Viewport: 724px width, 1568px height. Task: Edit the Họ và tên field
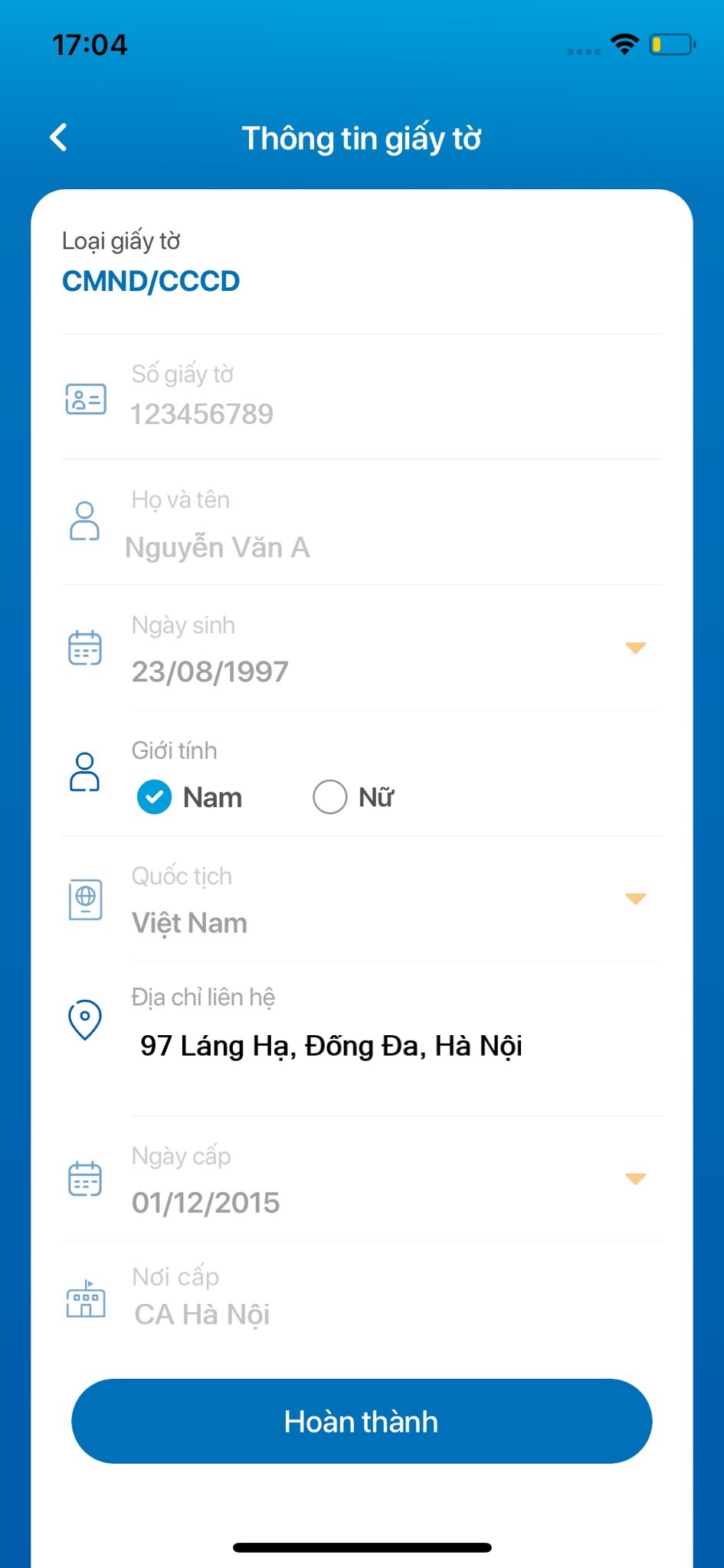[x=362, y=523]
